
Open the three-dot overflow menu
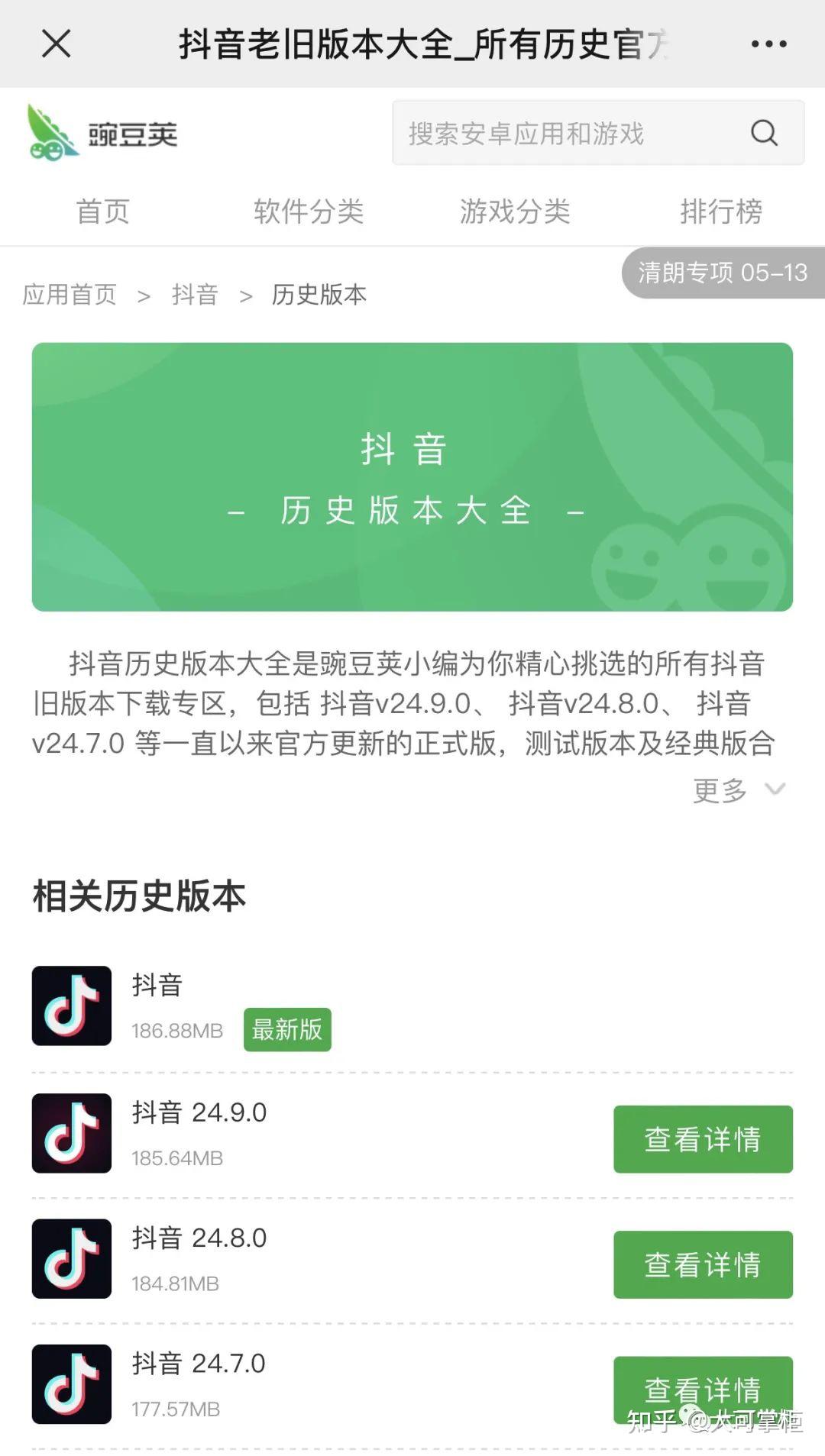click(768, 44)
